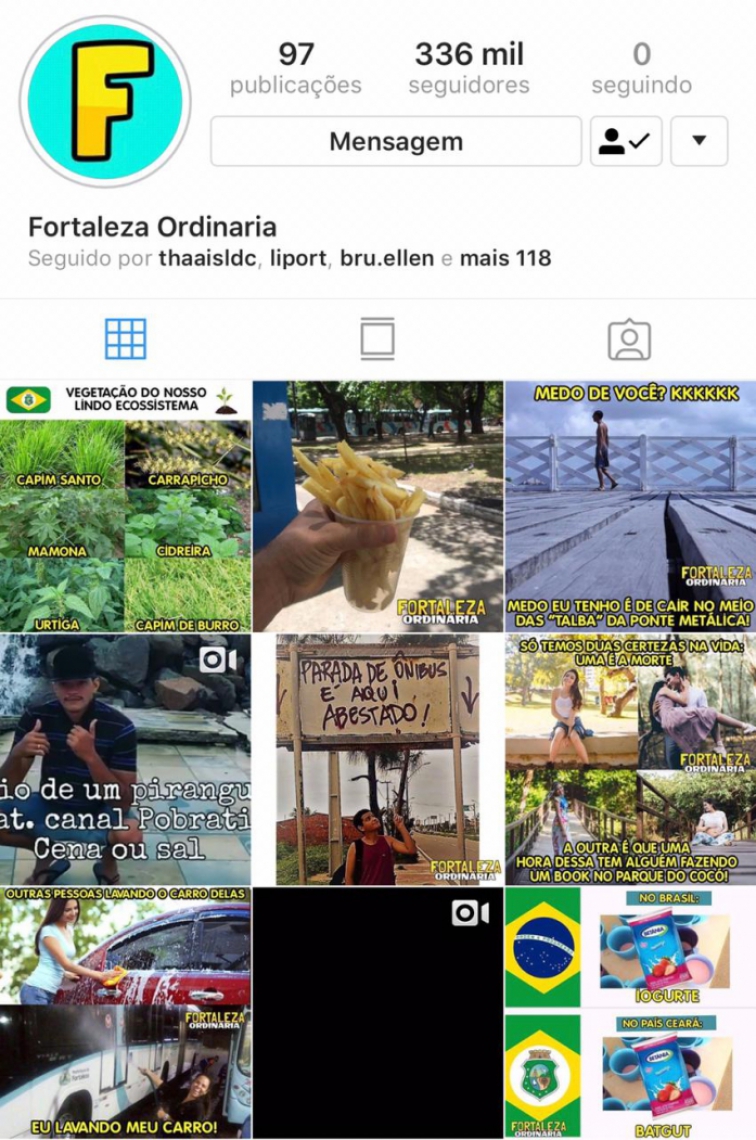Open the vegetação do nosso ecossistema post

pyautogui.click(x=126, y=506)
